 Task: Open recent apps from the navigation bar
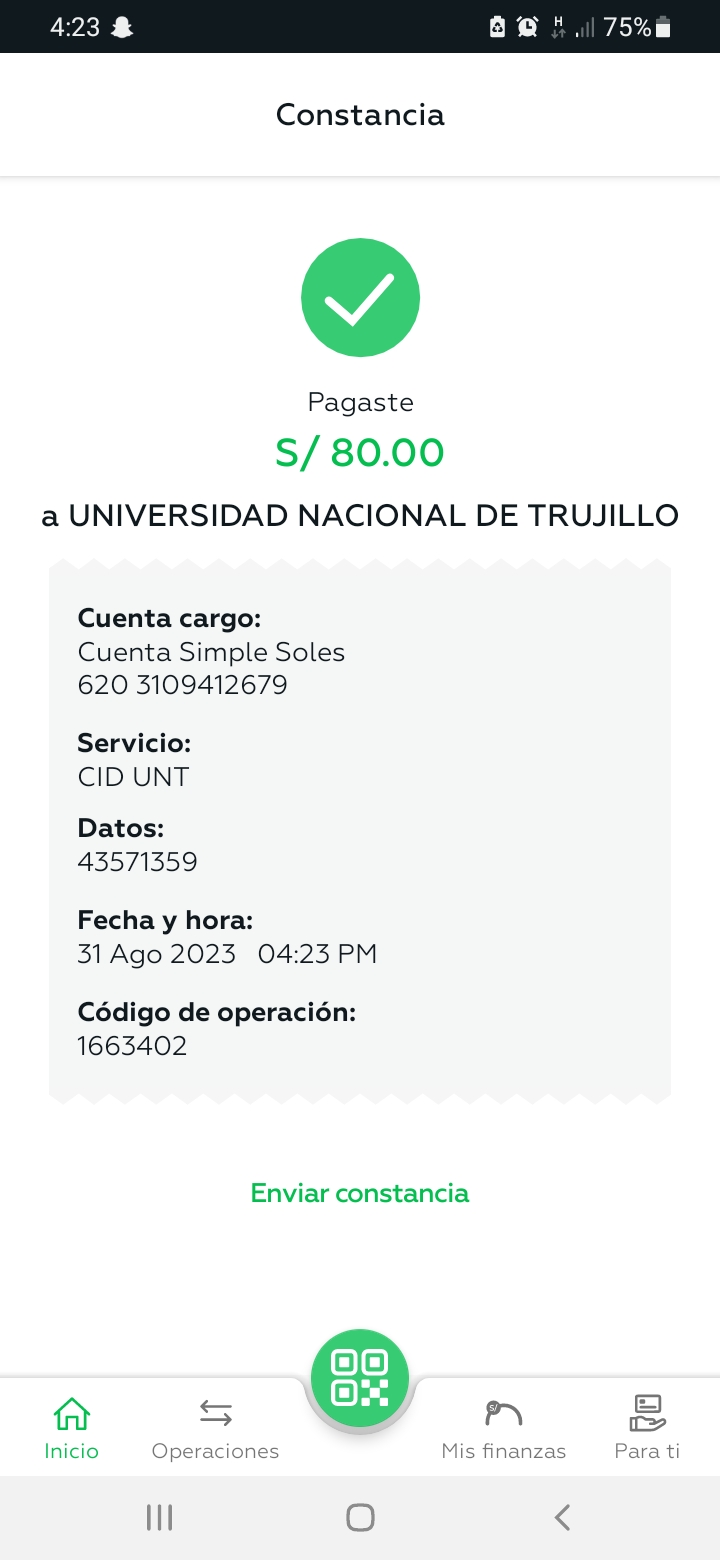159,1517
